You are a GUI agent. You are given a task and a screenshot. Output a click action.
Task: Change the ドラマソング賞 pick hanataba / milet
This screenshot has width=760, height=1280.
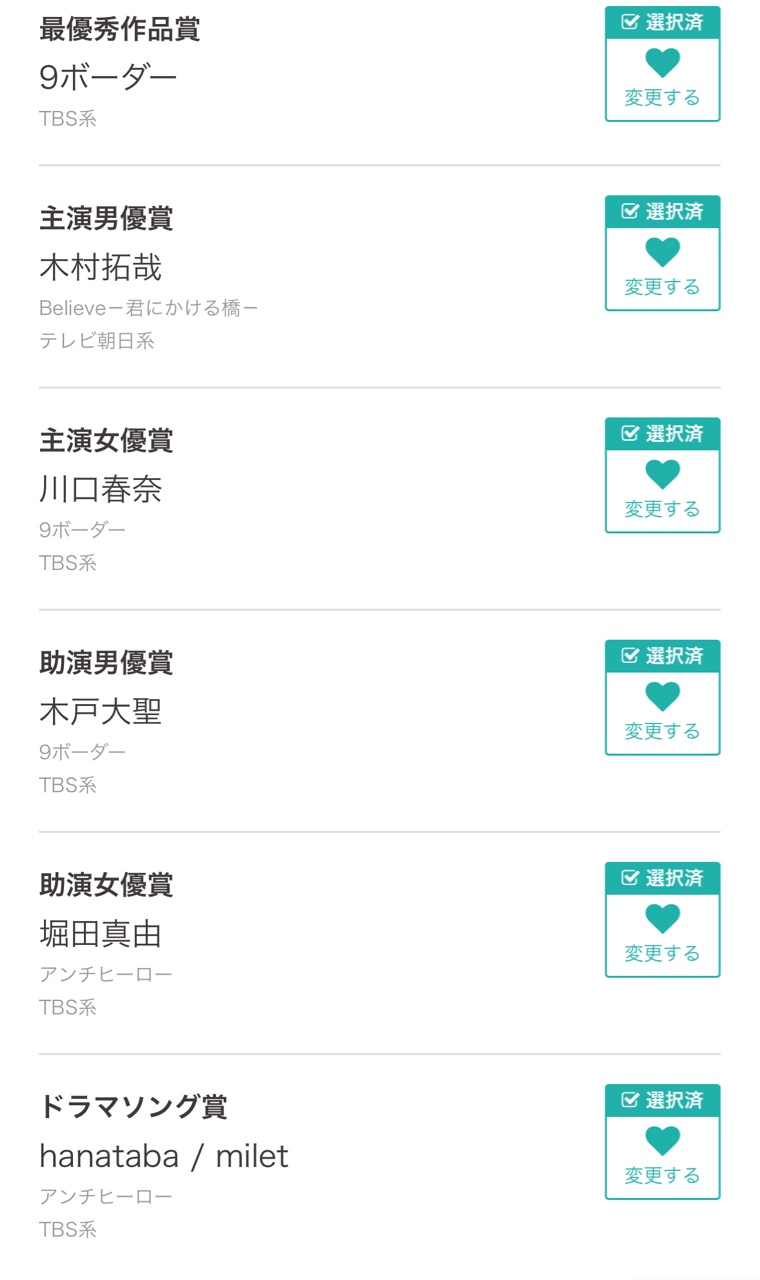[662, 1156]
